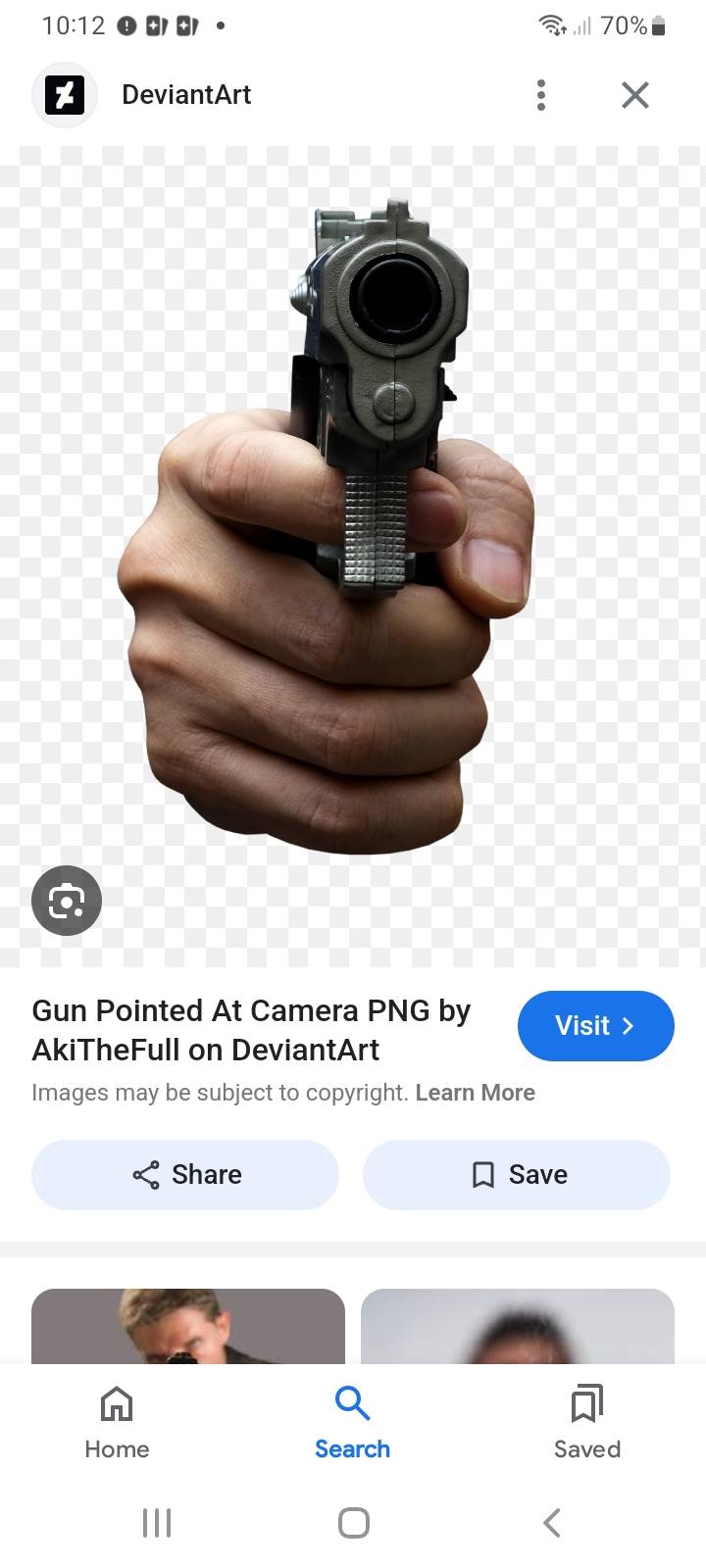Open the related image on gray background
This screenshot has height=1568, width=706.
pos(518,1326)
